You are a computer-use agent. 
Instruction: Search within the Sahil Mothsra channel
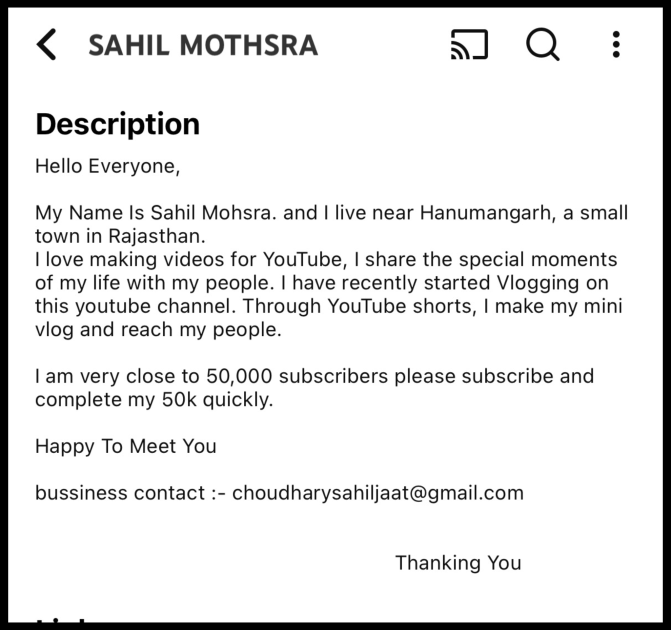(542, 44)
